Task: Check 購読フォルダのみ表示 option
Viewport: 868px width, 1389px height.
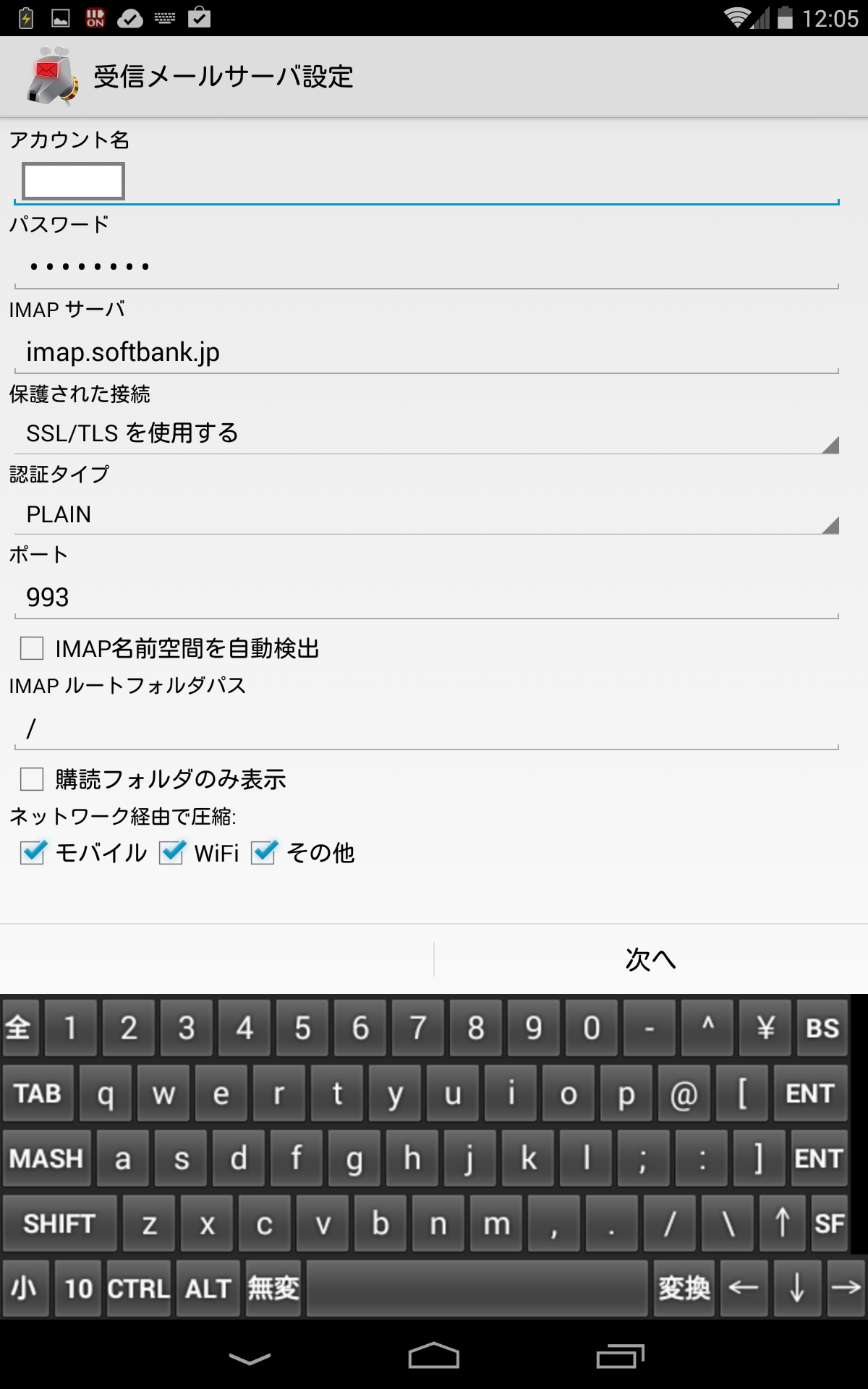Action: (x=30, y=780)
